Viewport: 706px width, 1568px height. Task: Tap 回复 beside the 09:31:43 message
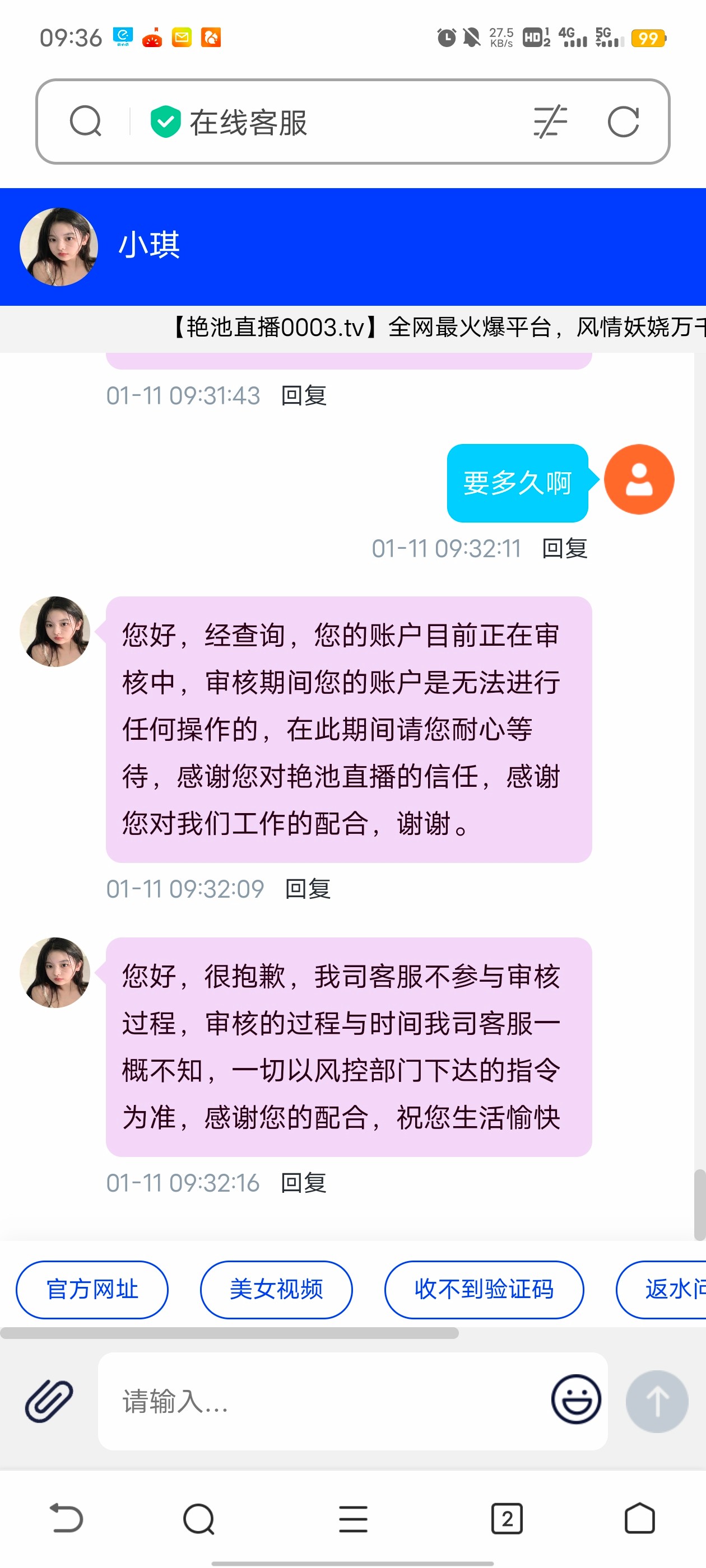point(303,396)
